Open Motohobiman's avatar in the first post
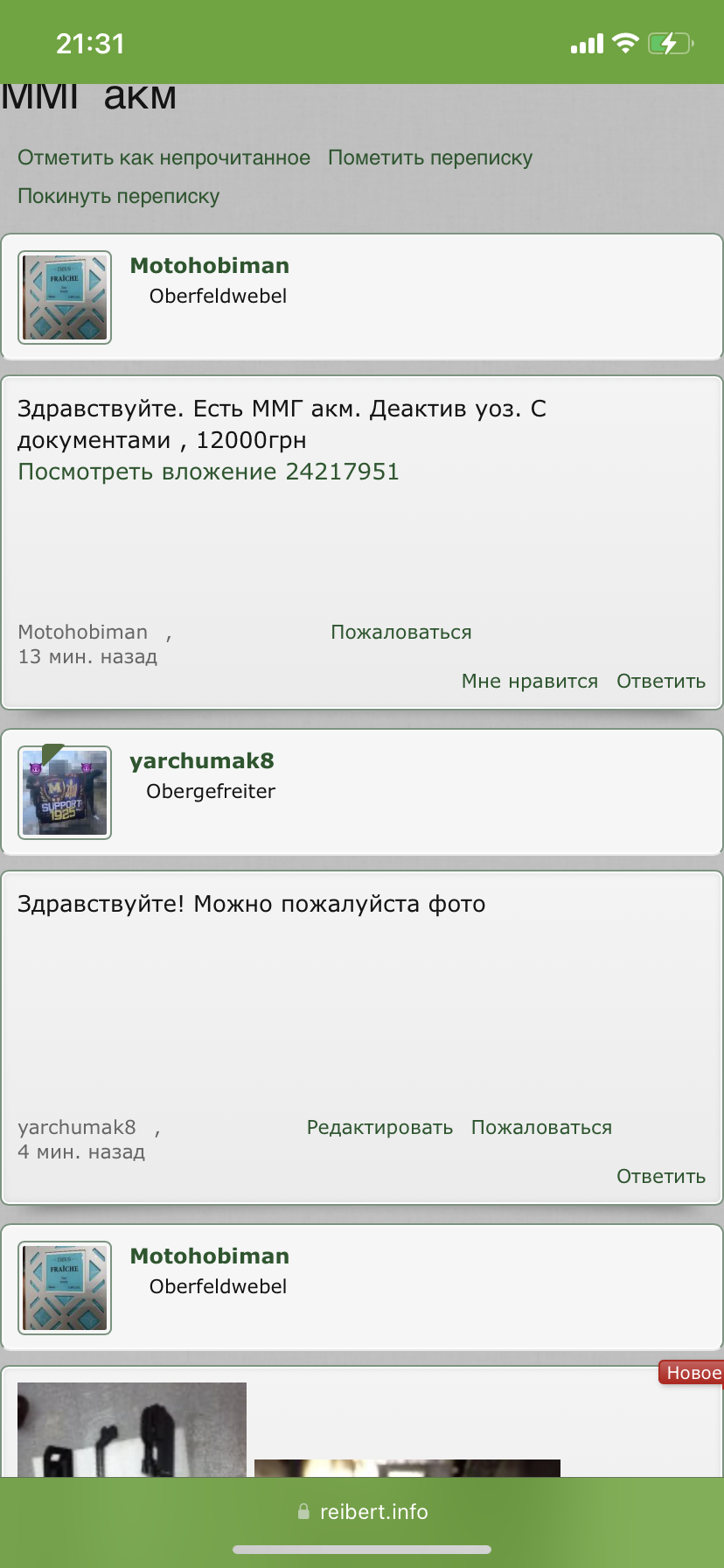The width and height of the screenshot is (724, 1568). 65,297
